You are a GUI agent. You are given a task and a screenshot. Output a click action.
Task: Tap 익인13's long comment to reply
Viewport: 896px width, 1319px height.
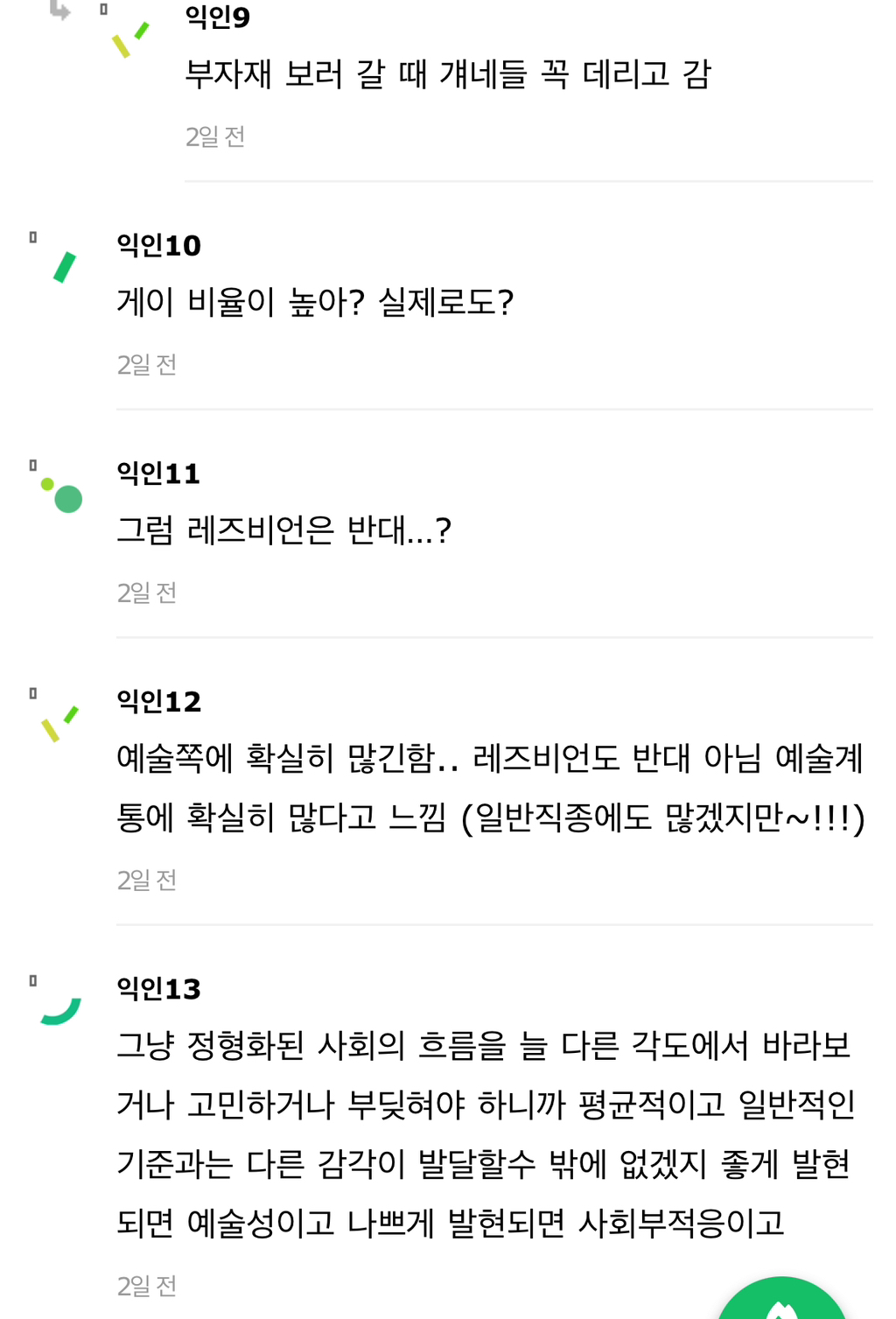pyautogui.click(x=485, y=1134)
